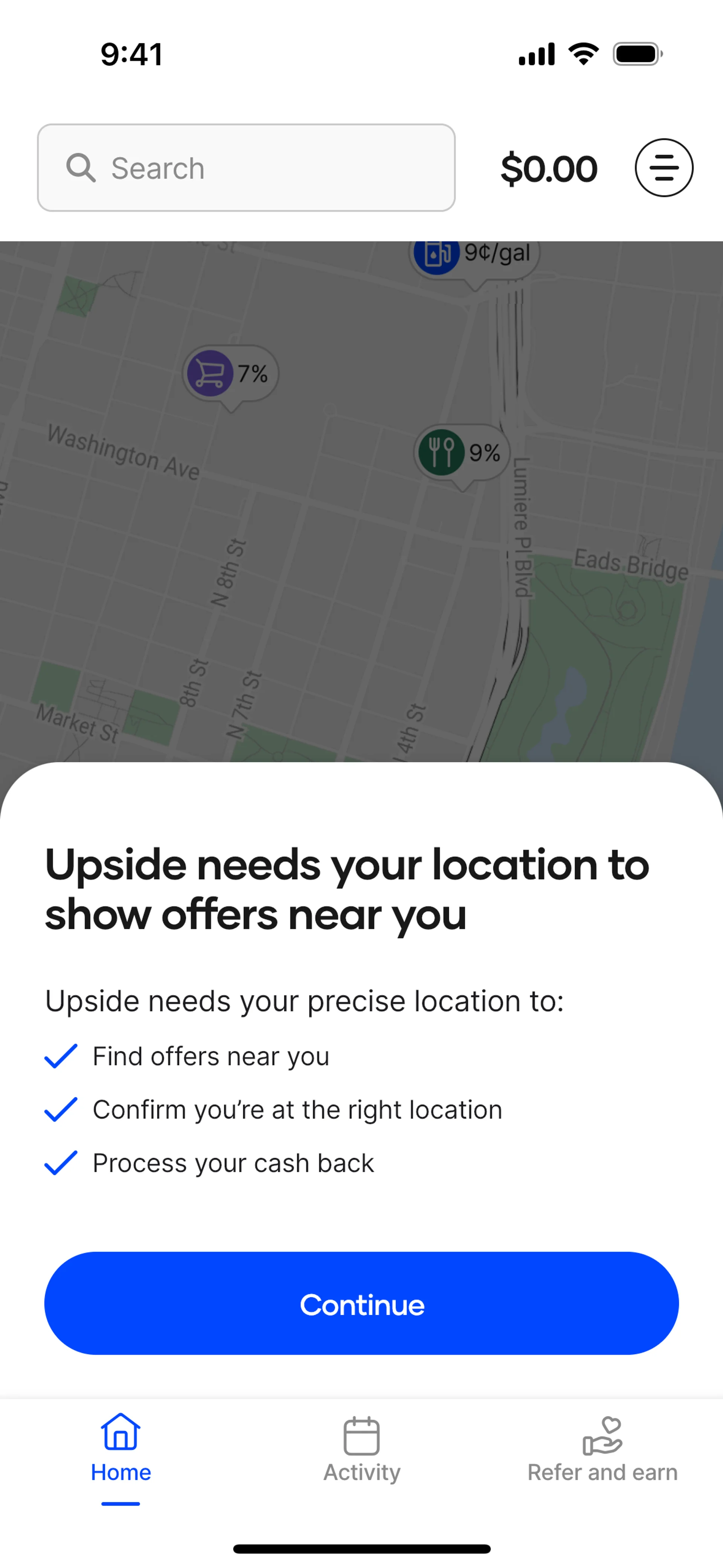
Task: Open the Refer and earn tab
Action: [x=602, y=1451]
